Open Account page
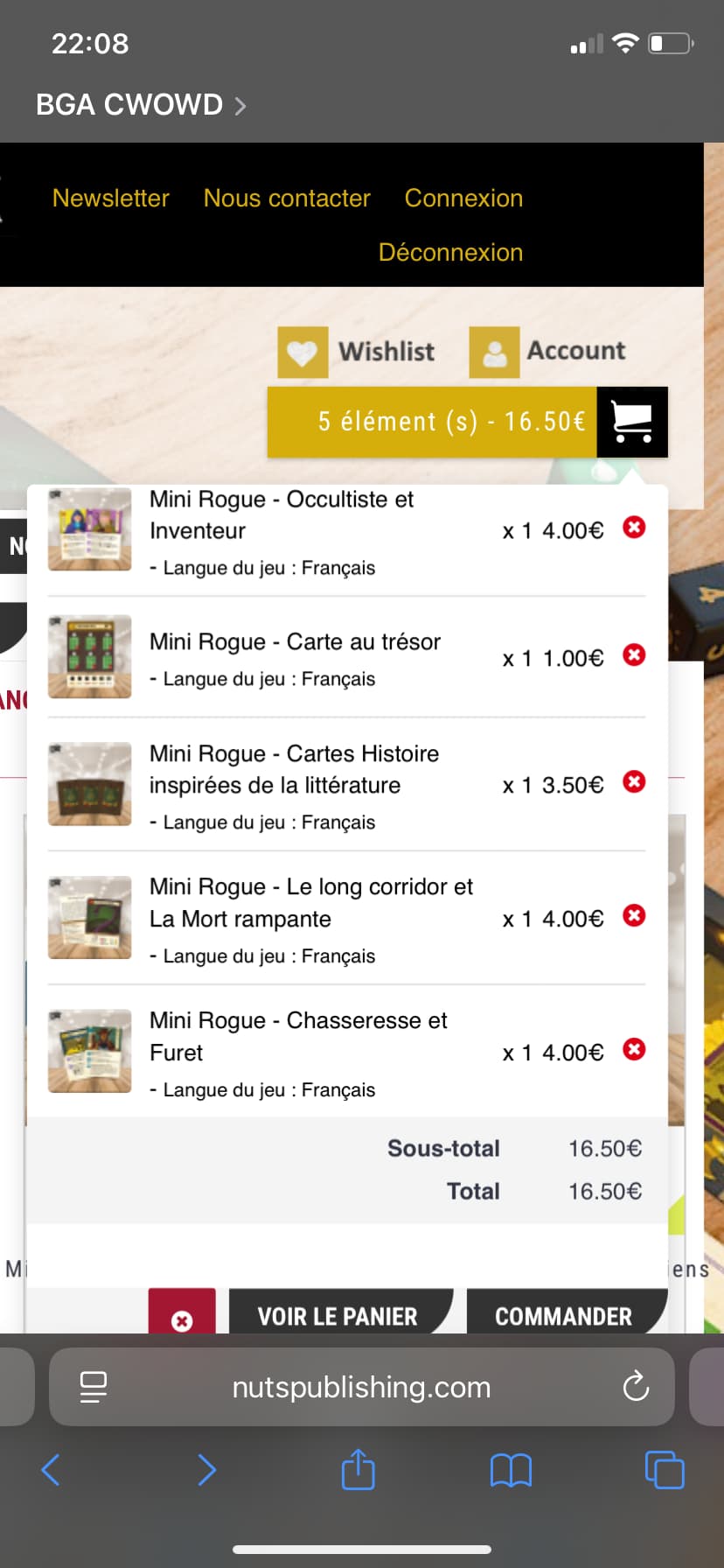The image size is (724, 1568). pos(547,352)
